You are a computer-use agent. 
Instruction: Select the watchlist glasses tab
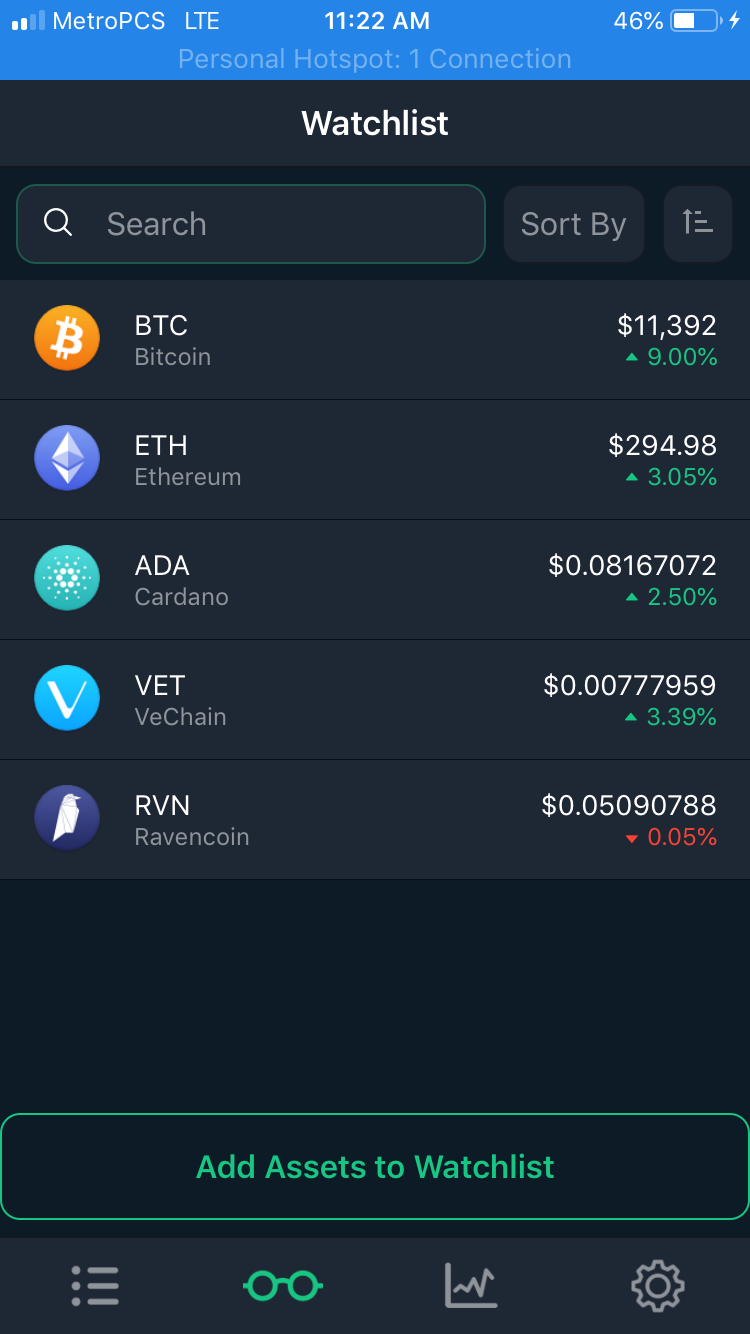283,1285
